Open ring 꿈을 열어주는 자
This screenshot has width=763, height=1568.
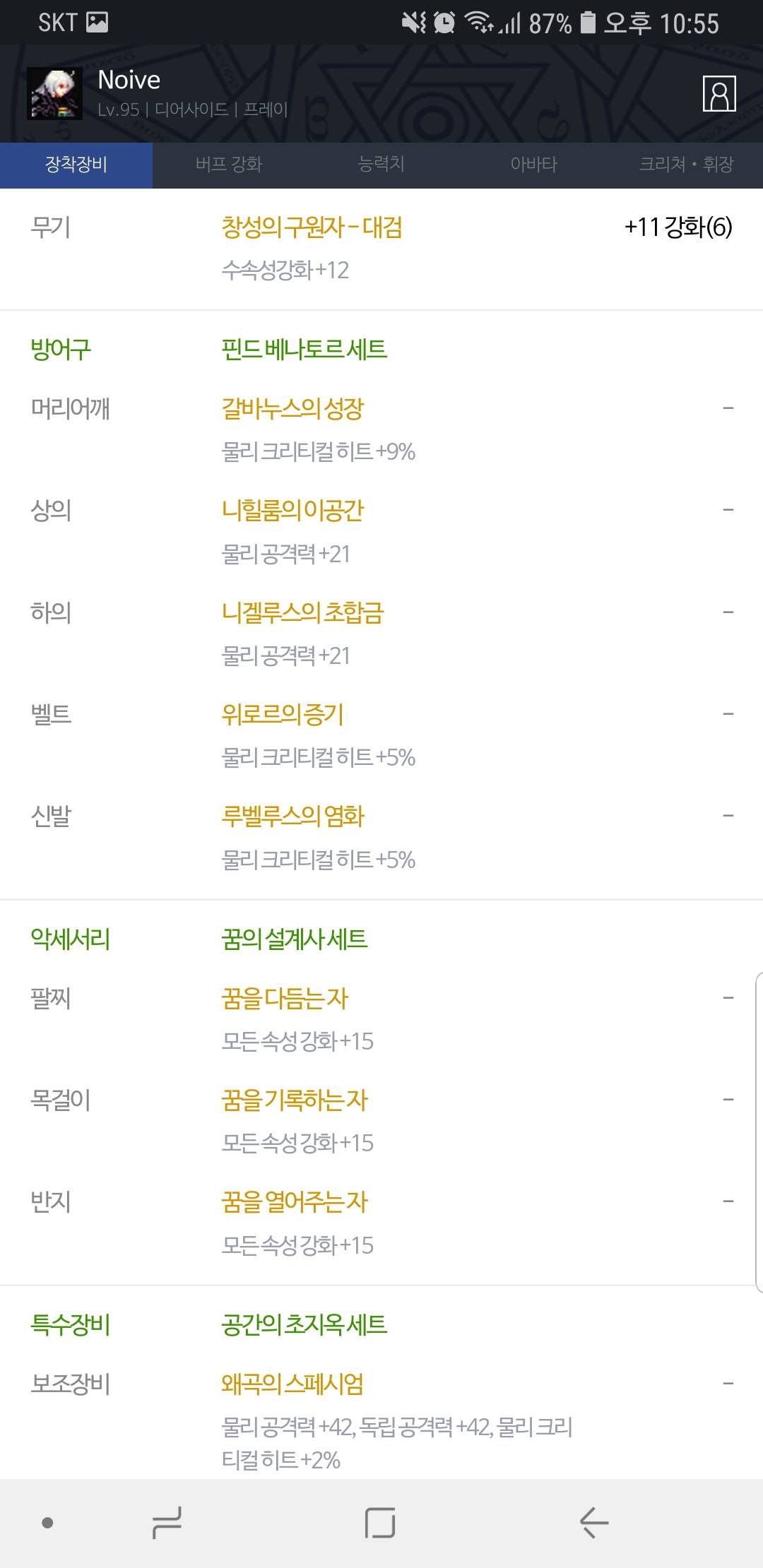295,1201
